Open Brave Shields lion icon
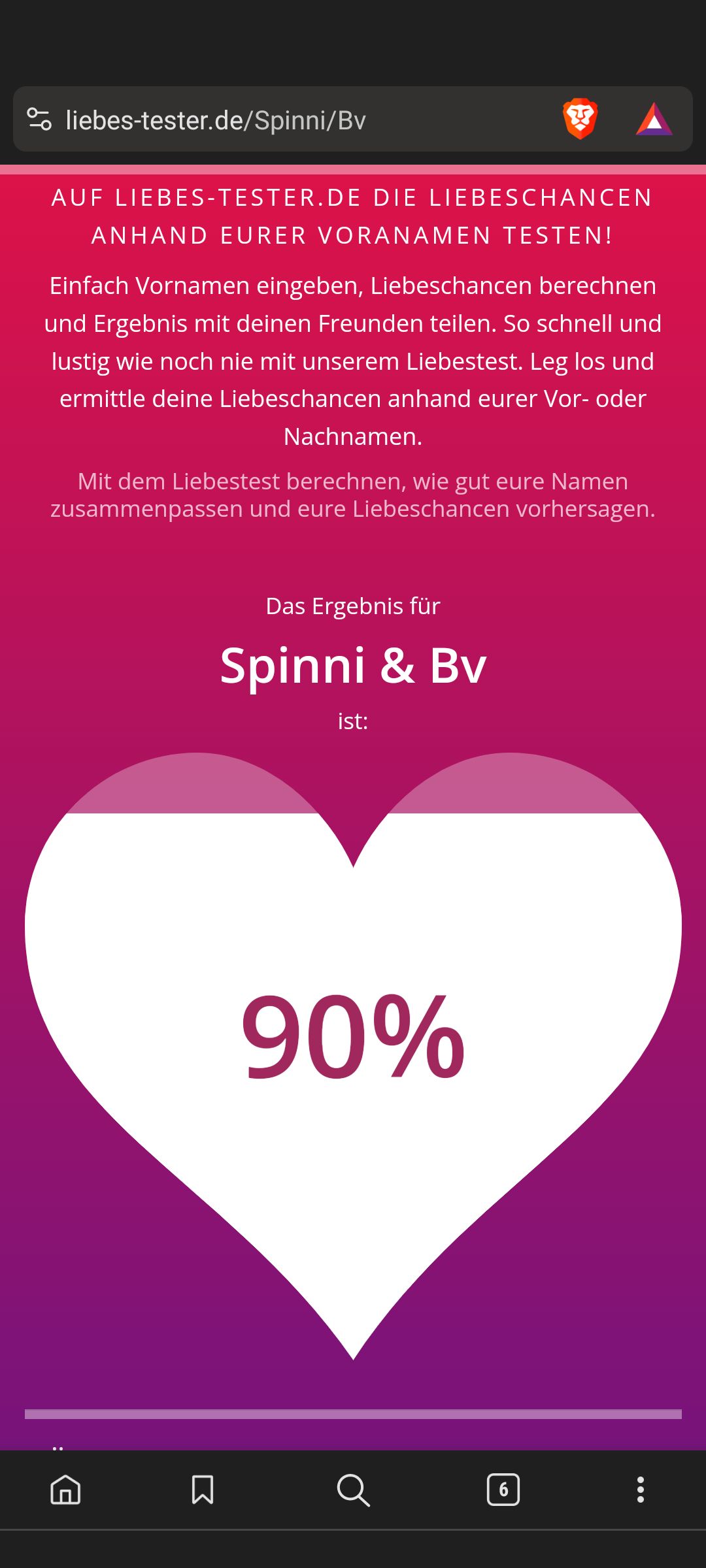 coord(580,119)
